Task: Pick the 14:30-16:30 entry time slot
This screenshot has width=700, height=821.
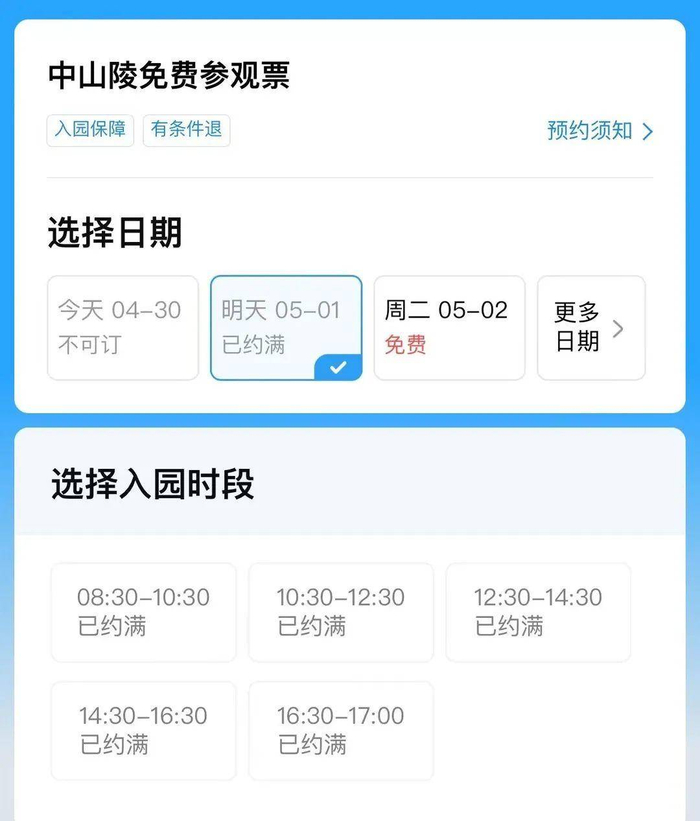Action: pyautogui.click(x=143, y=730)
